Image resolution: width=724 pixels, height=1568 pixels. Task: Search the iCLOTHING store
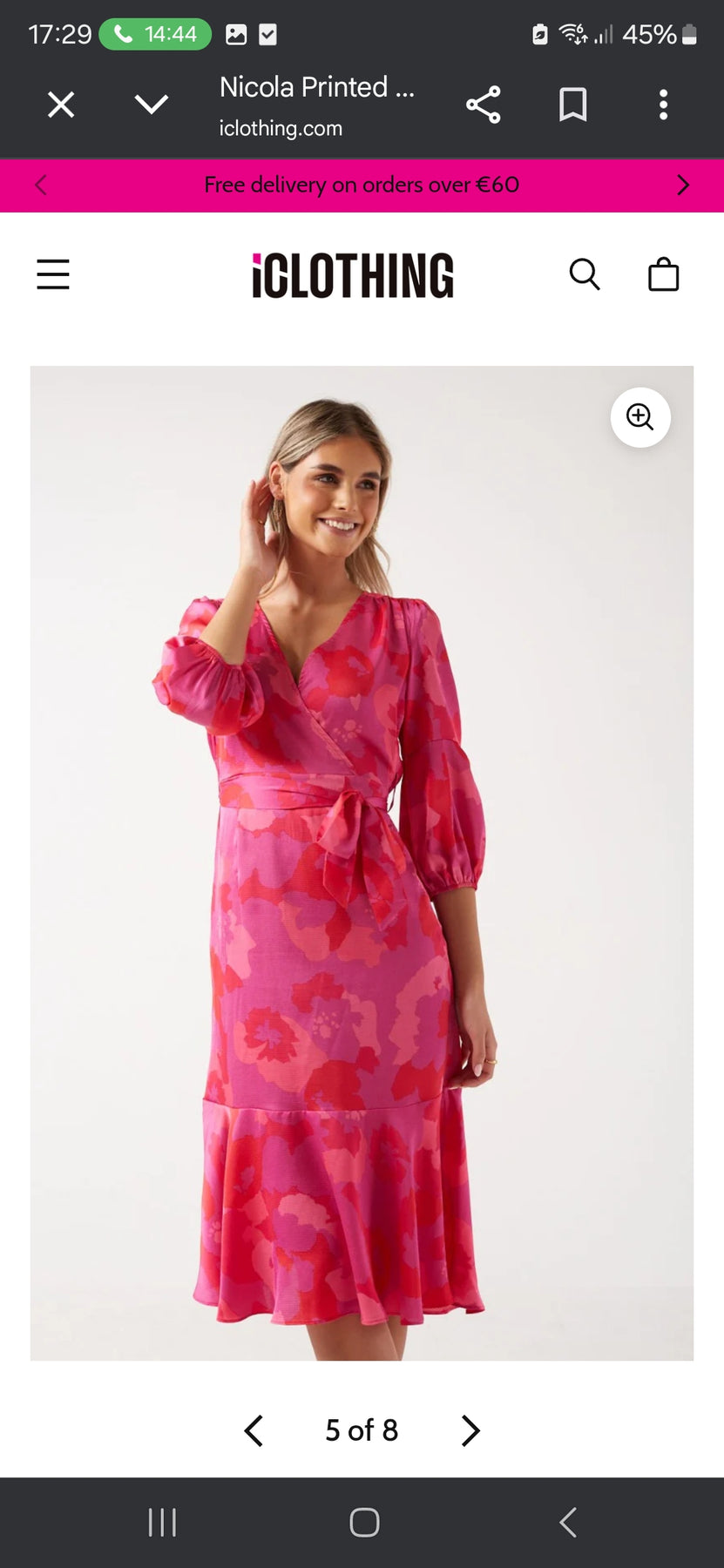585,274
